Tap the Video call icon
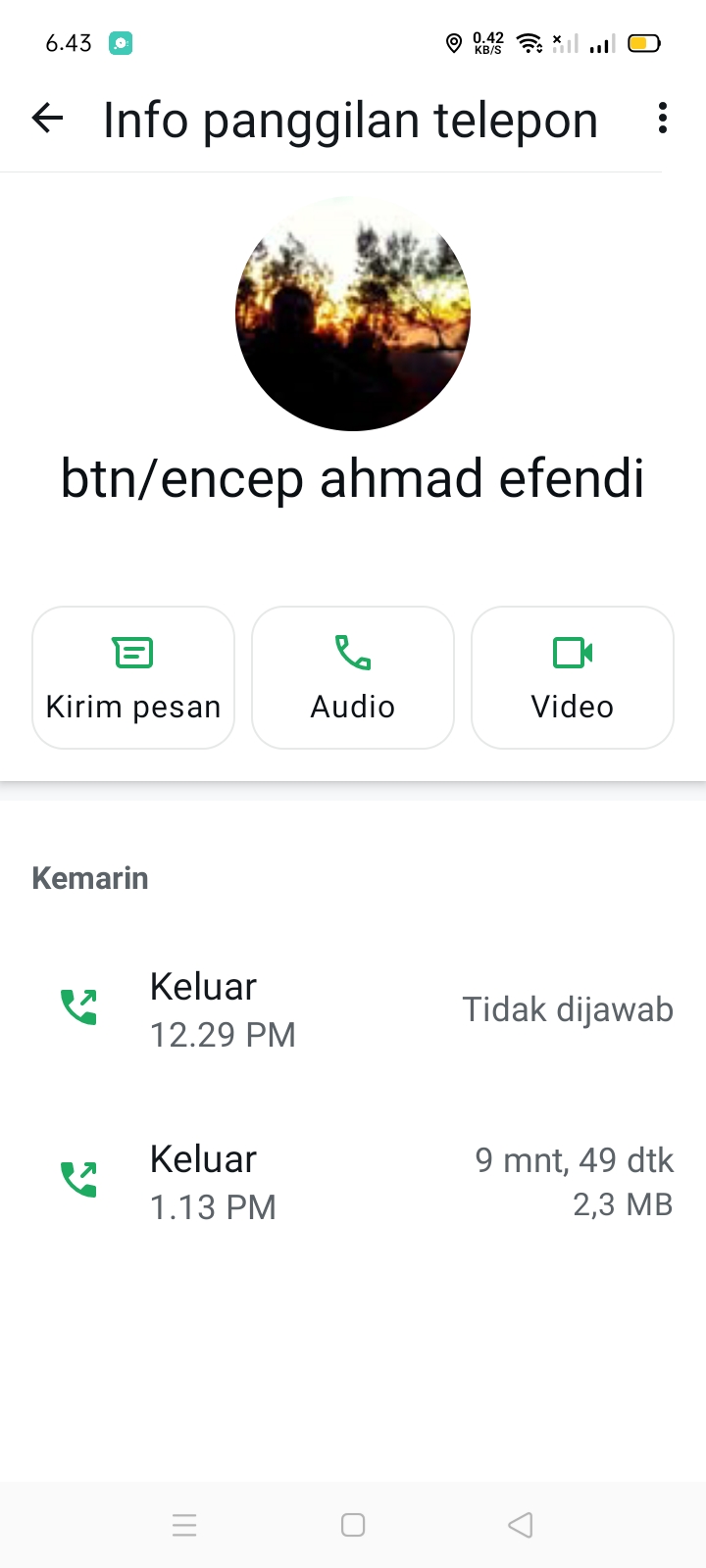This screenshot has width=706, height=1568. point(572,652)
